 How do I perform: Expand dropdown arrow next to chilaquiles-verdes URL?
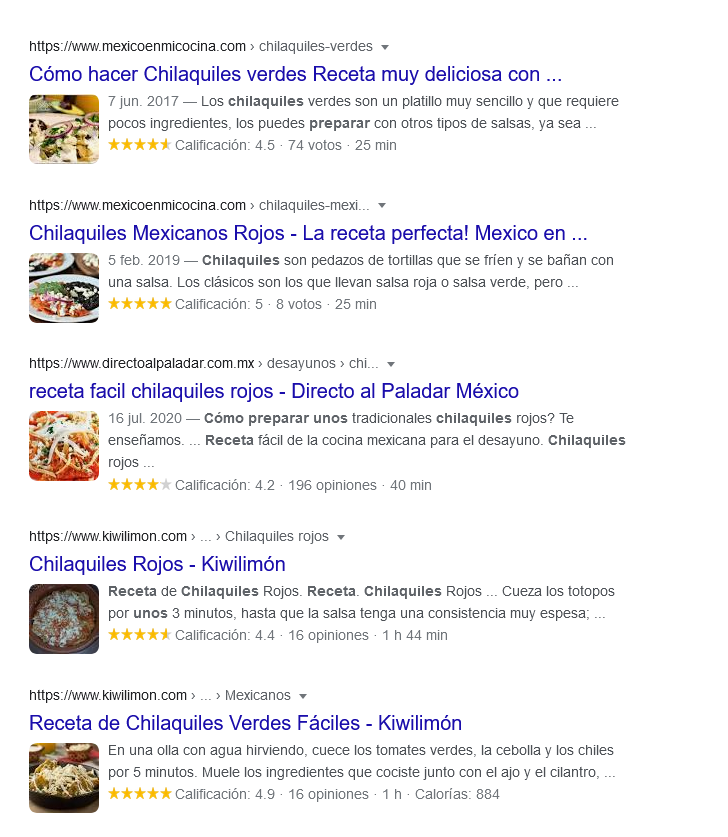pyautogui.click(x=385, y=47)
